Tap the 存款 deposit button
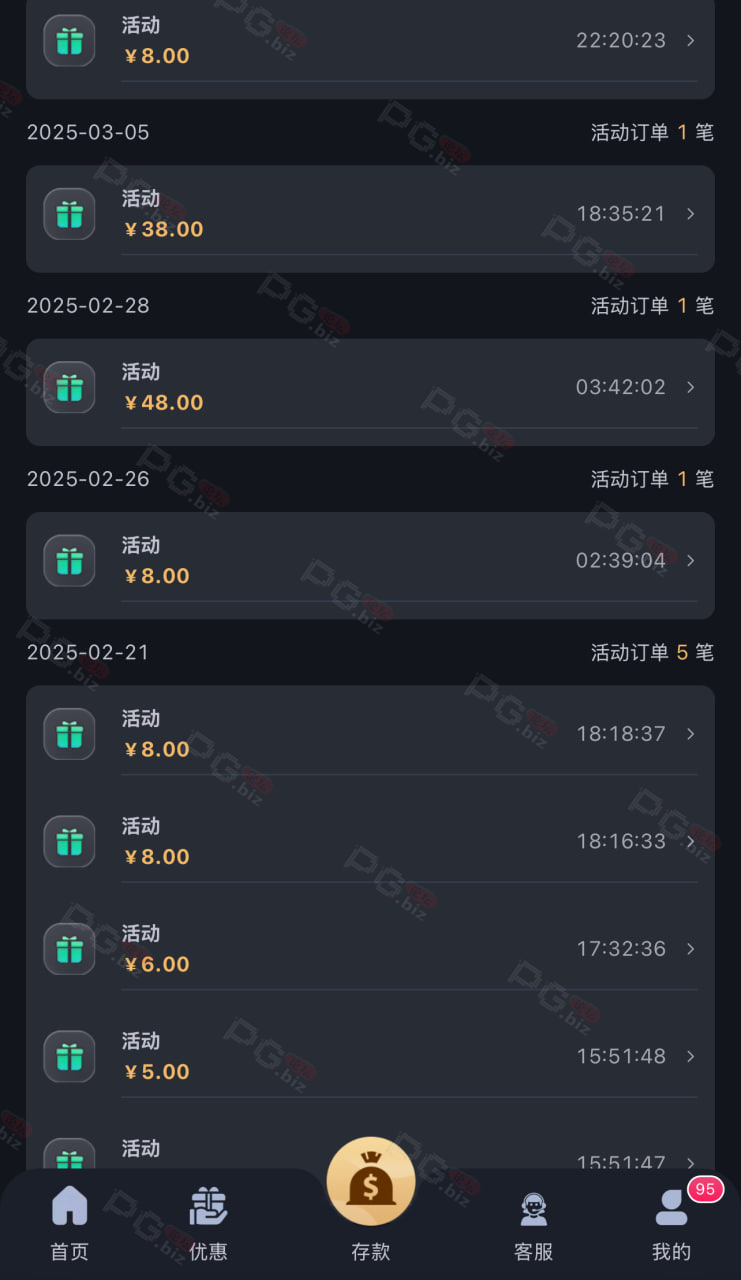The height and width of the screenshot is (1280, 741). pyautogui.click(x=371, y=1200)
